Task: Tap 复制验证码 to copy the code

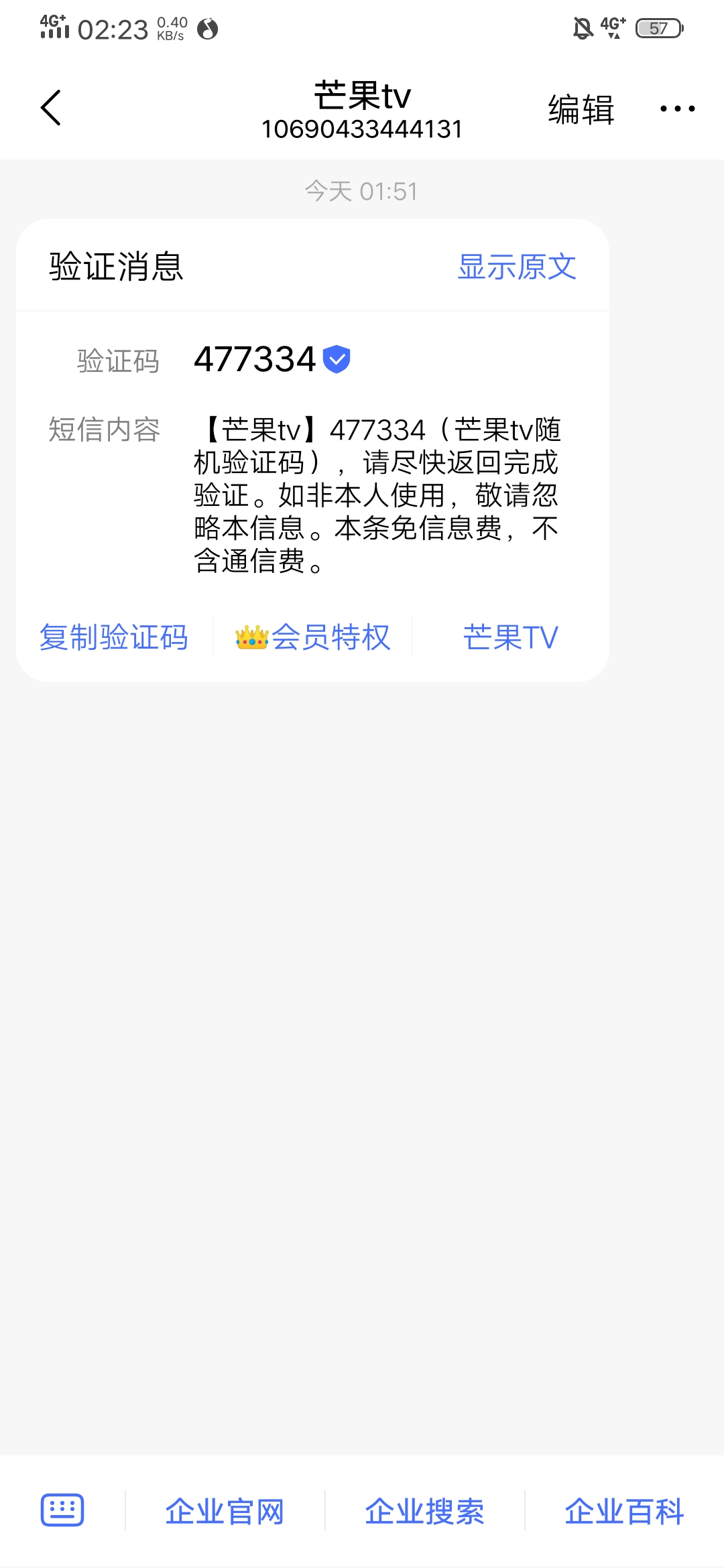Action: point(114,637)
